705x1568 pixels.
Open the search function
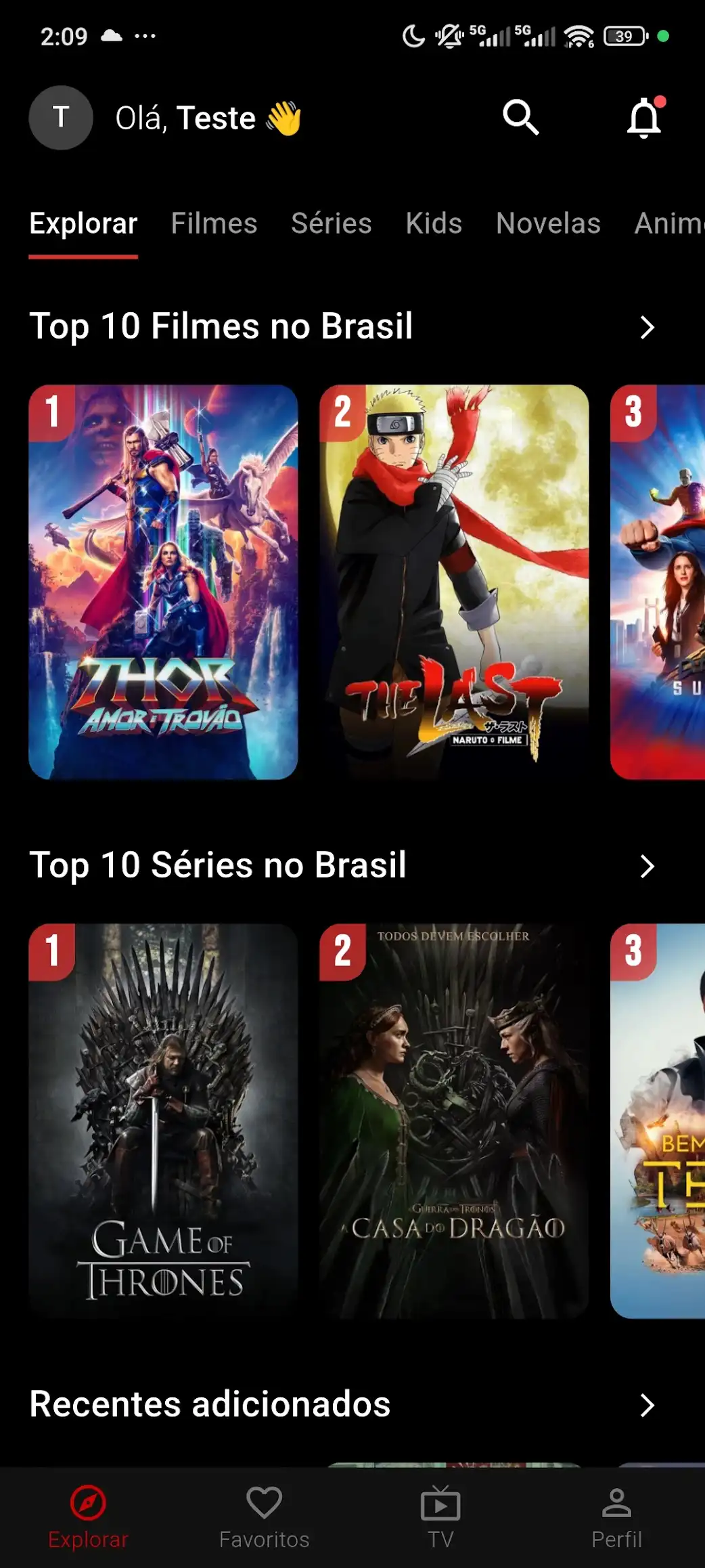click(521, 117)
